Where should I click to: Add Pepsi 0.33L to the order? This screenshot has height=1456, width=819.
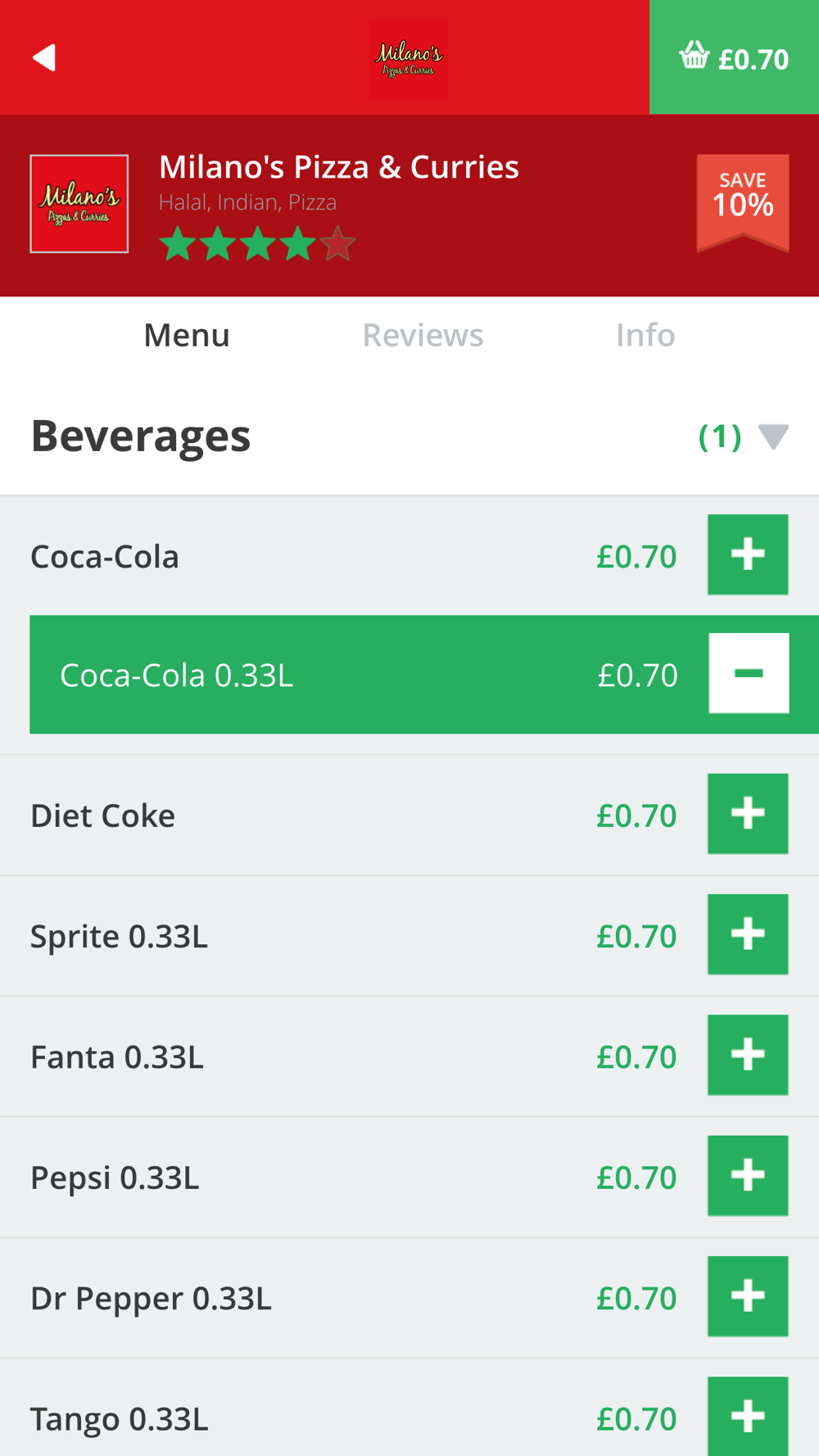coord(748,1175)
